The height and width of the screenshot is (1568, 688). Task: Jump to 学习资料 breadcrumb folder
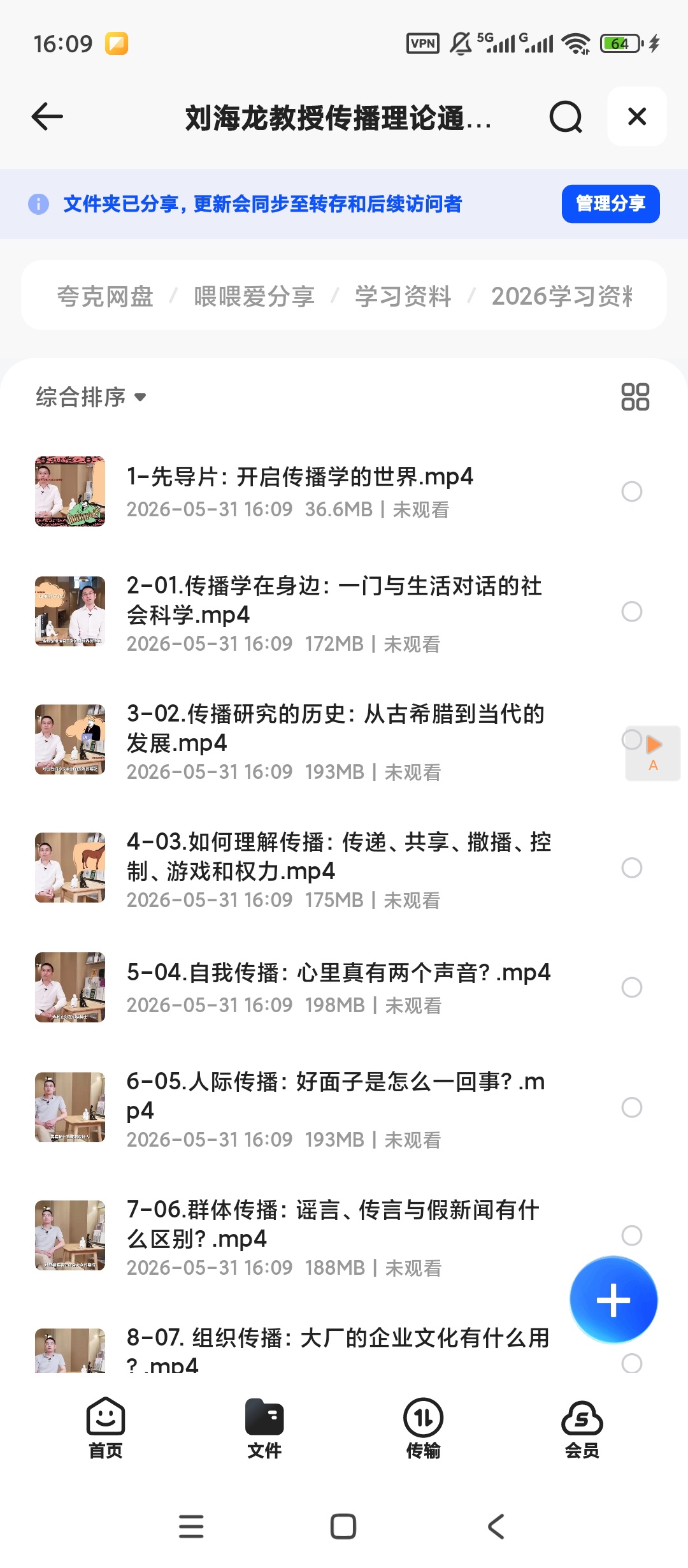pos(403,296)
